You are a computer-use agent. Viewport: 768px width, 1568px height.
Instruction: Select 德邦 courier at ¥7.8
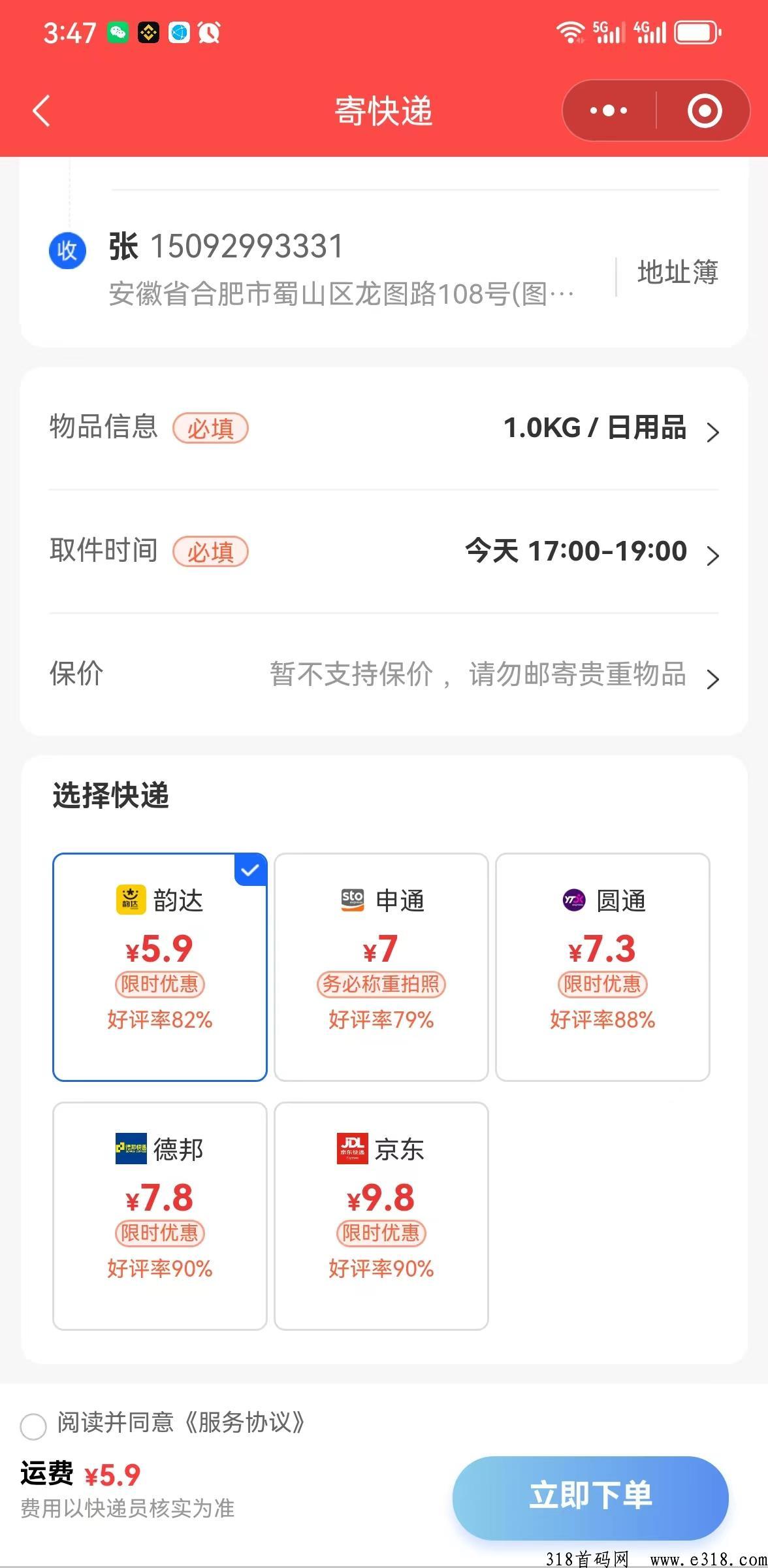tap(160, 1217)
